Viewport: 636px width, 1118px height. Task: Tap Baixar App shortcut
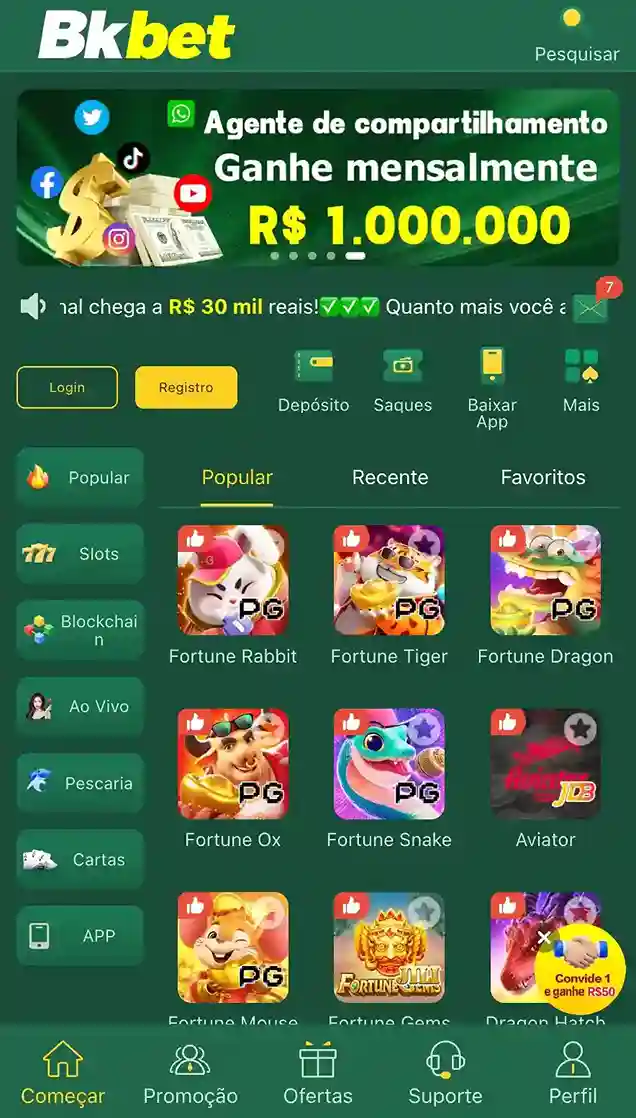(x=492, y=385)
